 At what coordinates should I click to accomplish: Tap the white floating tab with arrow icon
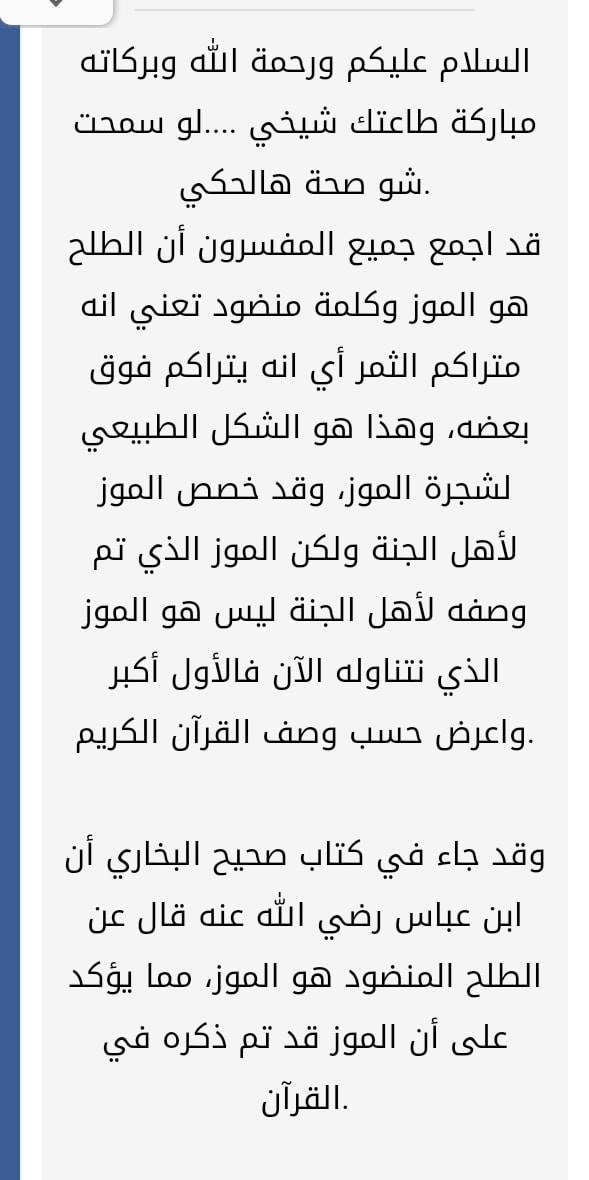(x=56, y=11)
